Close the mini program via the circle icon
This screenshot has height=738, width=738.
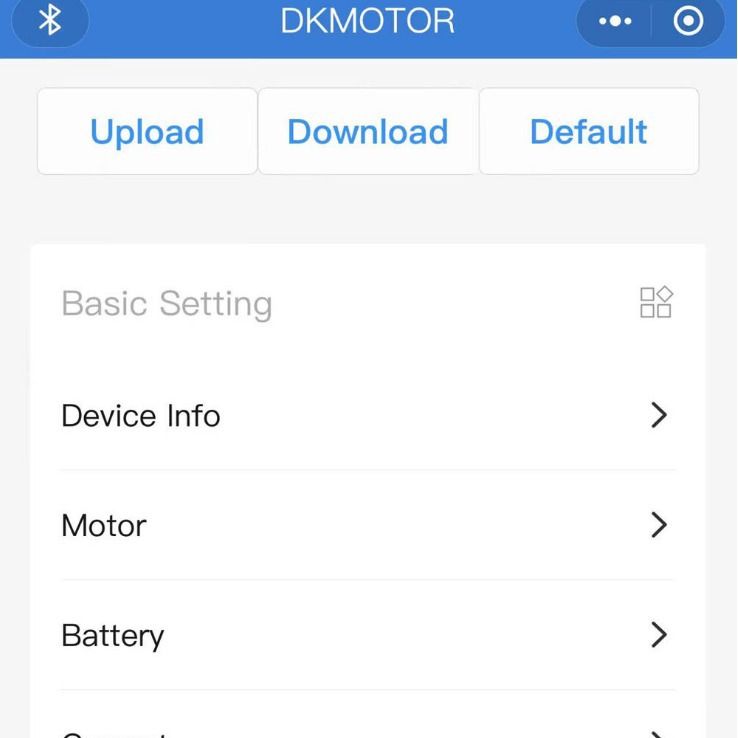[x=688, y=22]
